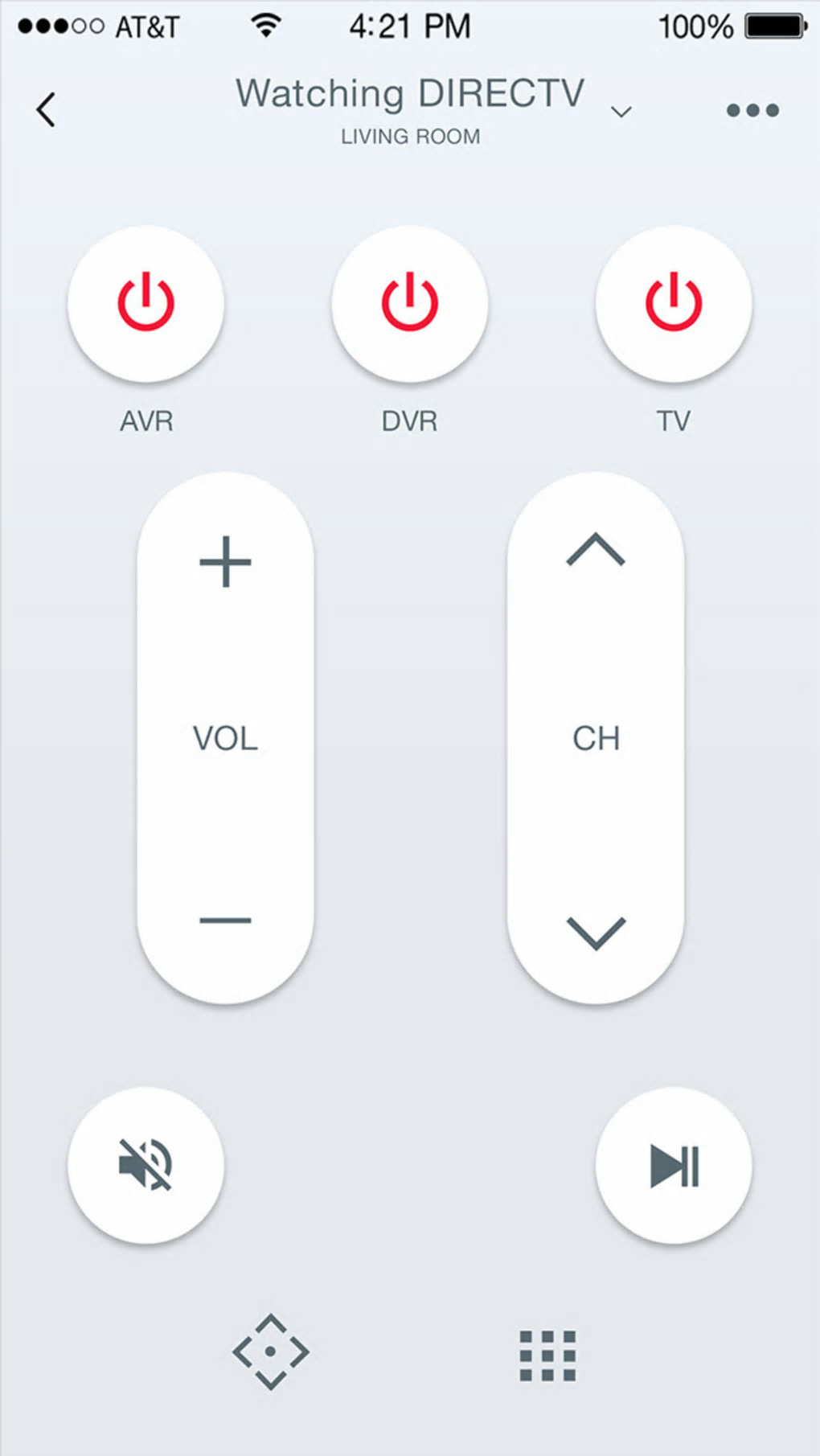Mute the audio
The height and width of the screenshot is (1456, 820).
(146, 1165)
